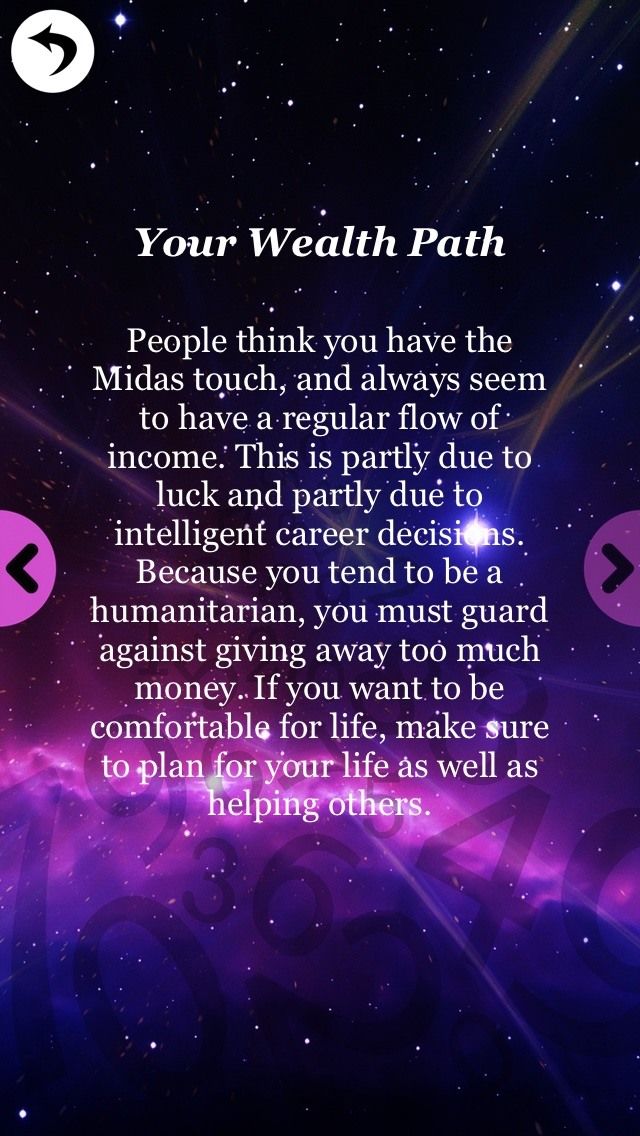Advance to the next reading page
Screen dimensions: 640x1136
[613, 568]
